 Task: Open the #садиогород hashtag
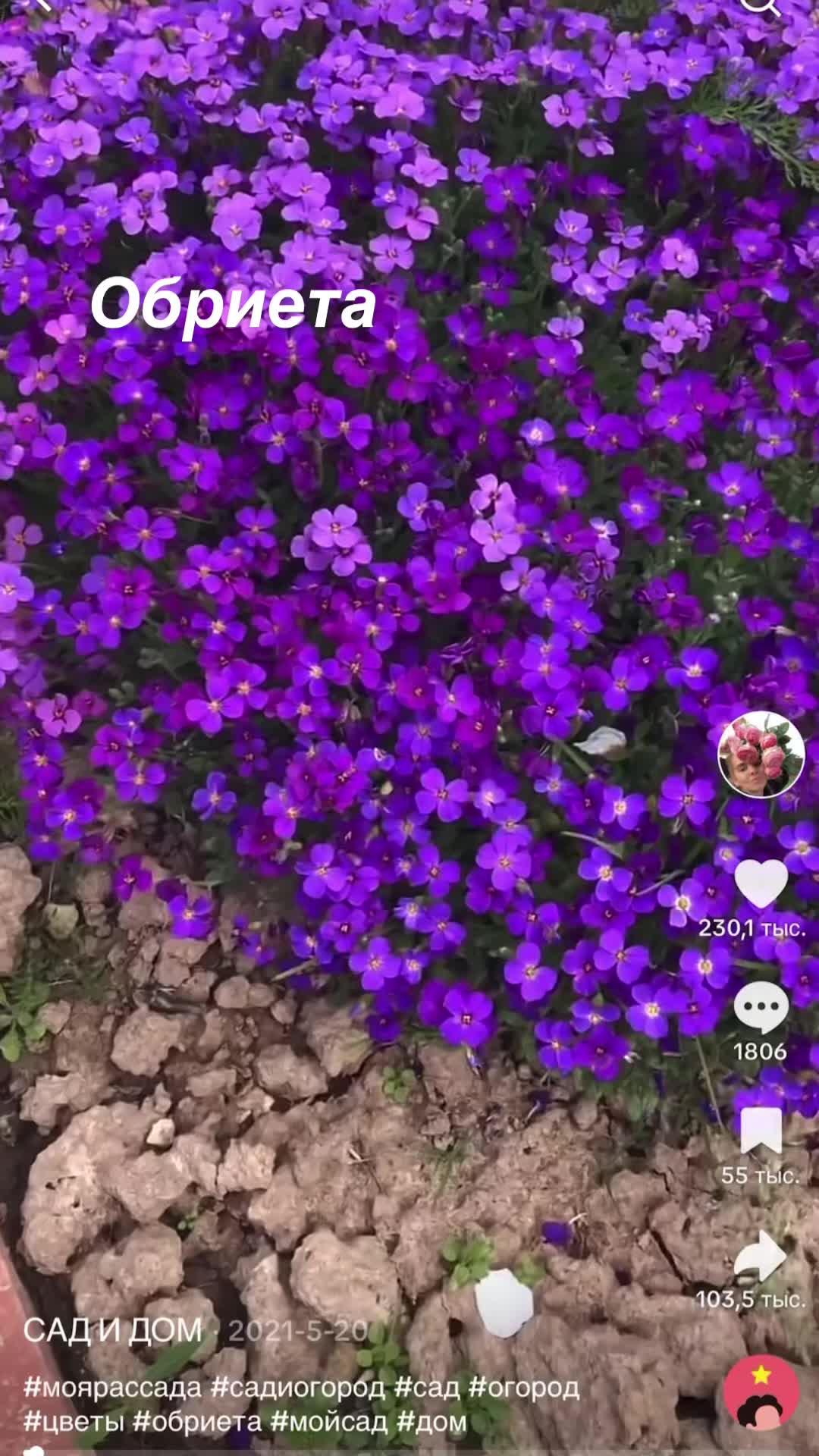298,1388
